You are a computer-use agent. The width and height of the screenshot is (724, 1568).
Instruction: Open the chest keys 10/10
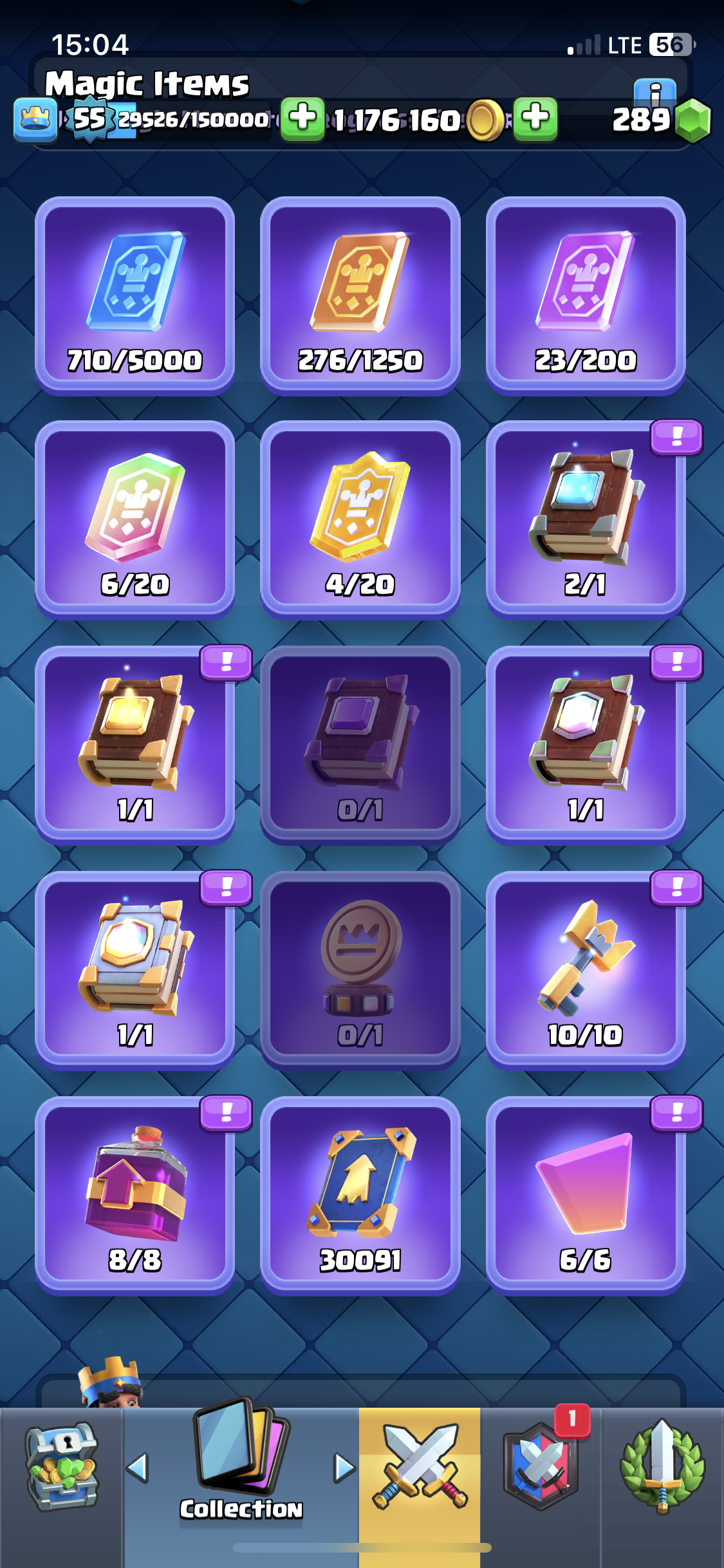coord(585,970)
